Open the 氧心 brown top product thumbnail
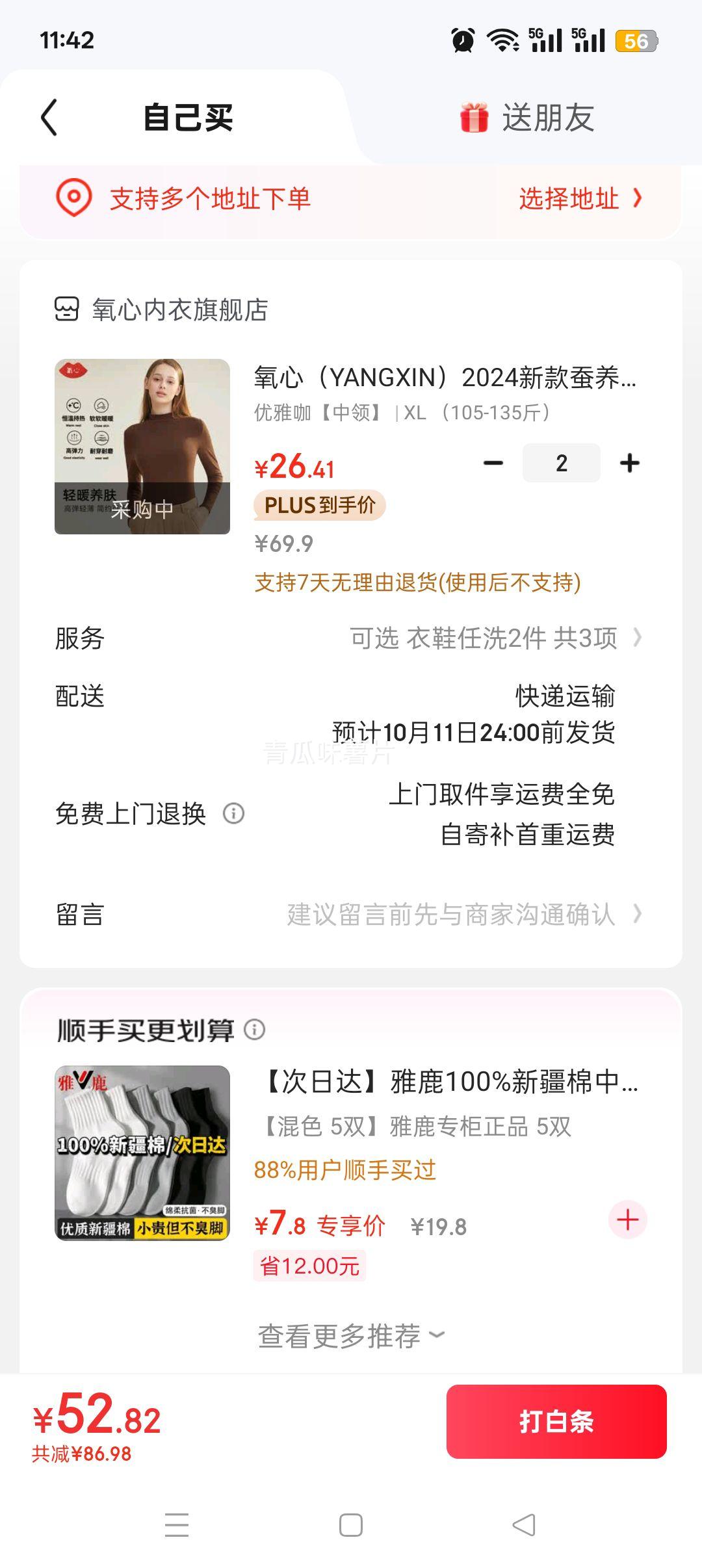702x1568 pixels. point(142,446)
